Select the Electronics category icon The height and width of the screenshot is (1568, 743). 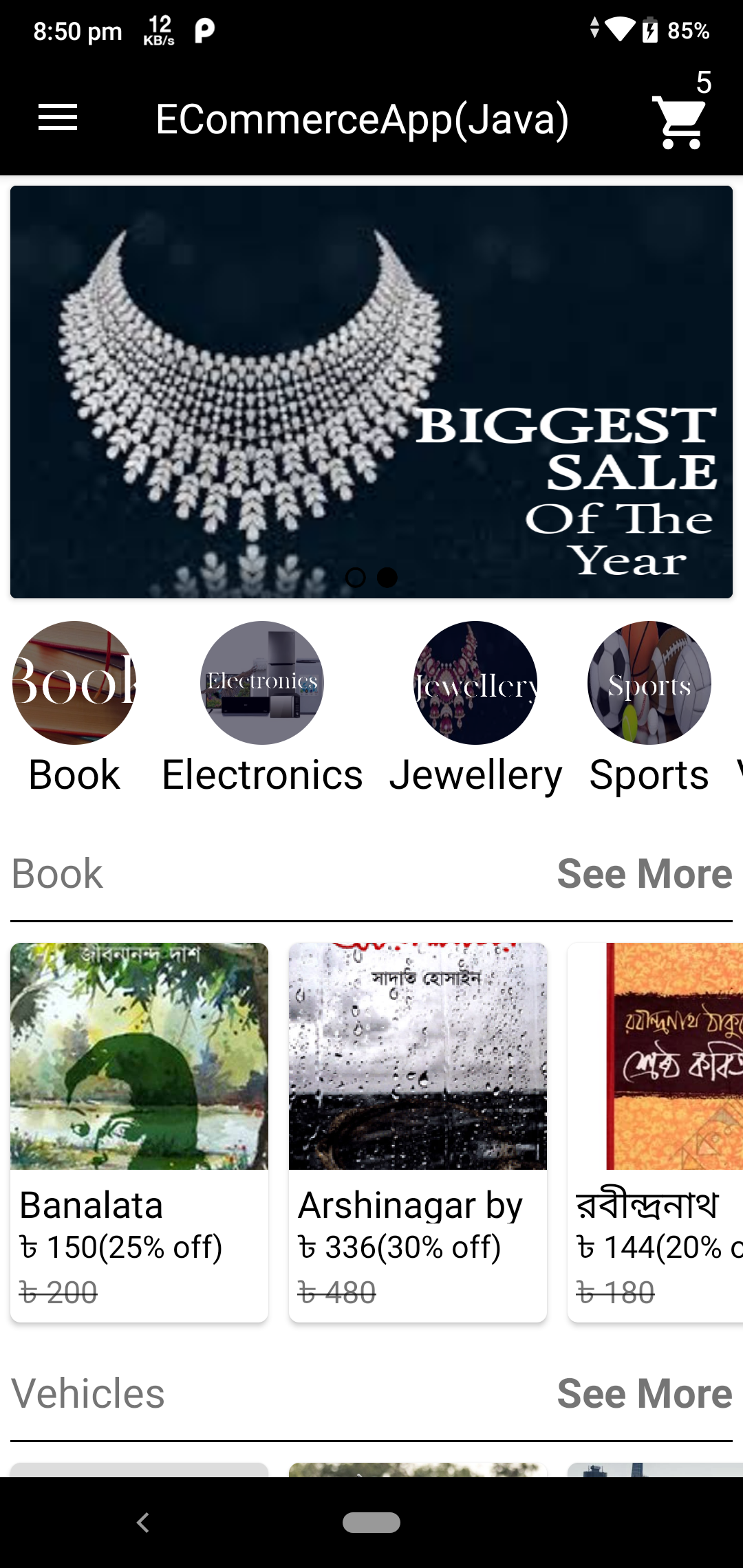261,684
